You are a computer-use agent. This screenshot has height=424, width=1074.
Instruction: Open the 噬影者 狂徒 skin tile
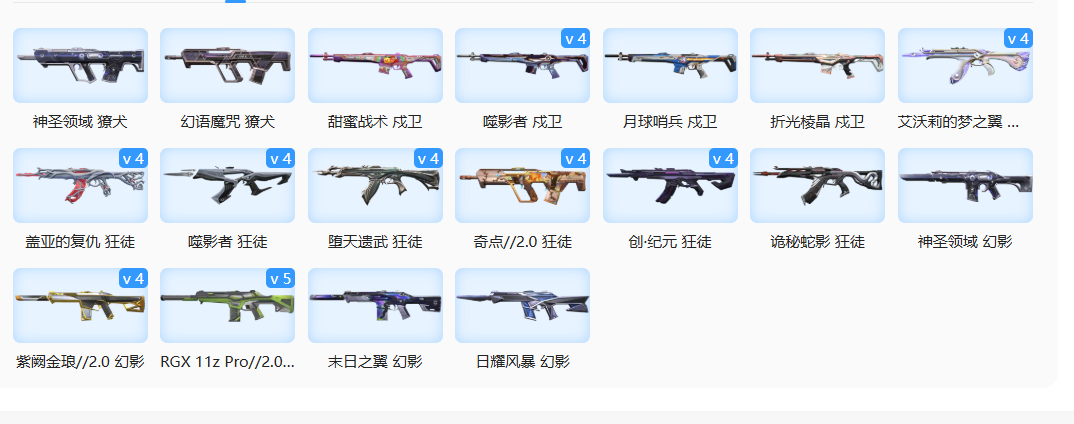tap(227, 186)
